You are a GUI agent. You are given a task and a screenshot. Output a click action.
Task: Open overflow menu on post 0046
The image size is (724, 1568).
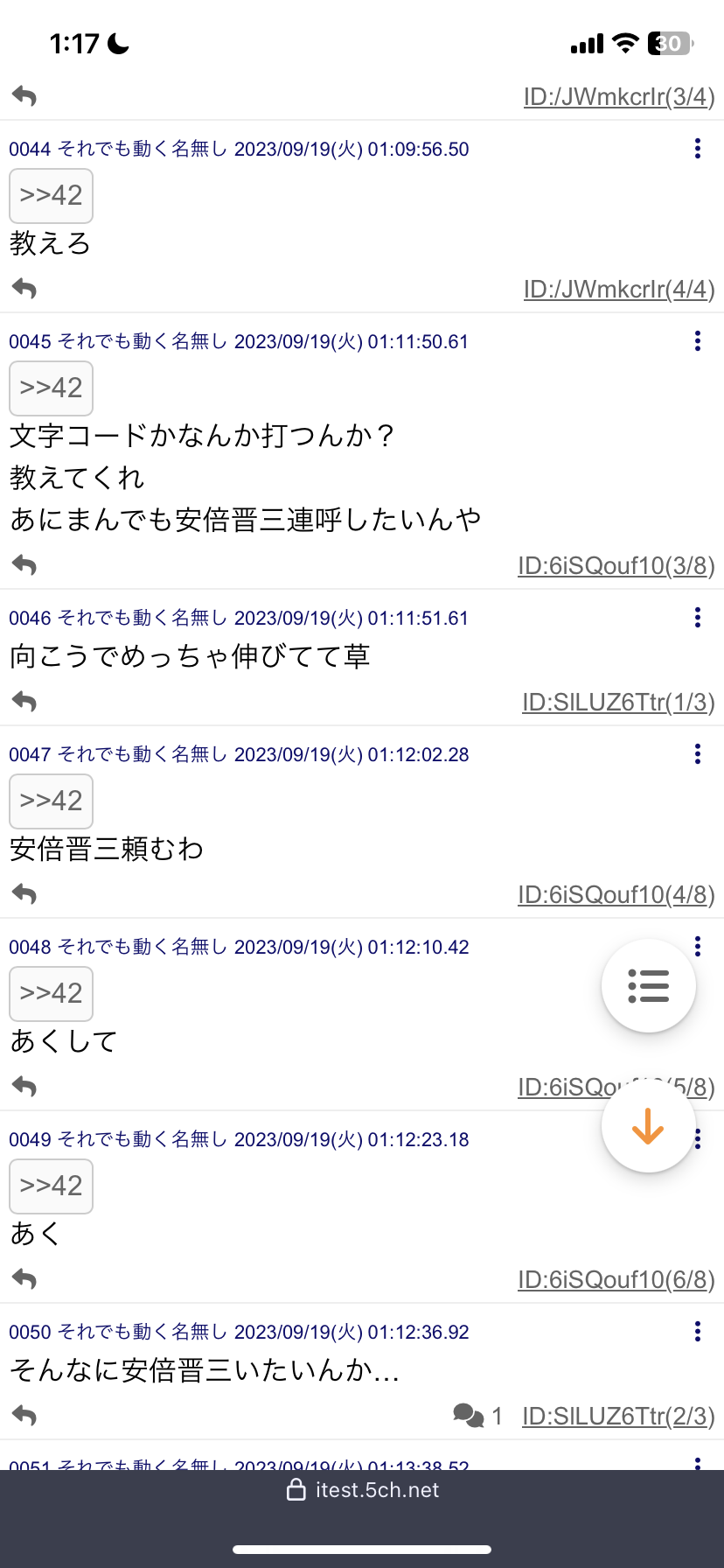click(697, 618)
